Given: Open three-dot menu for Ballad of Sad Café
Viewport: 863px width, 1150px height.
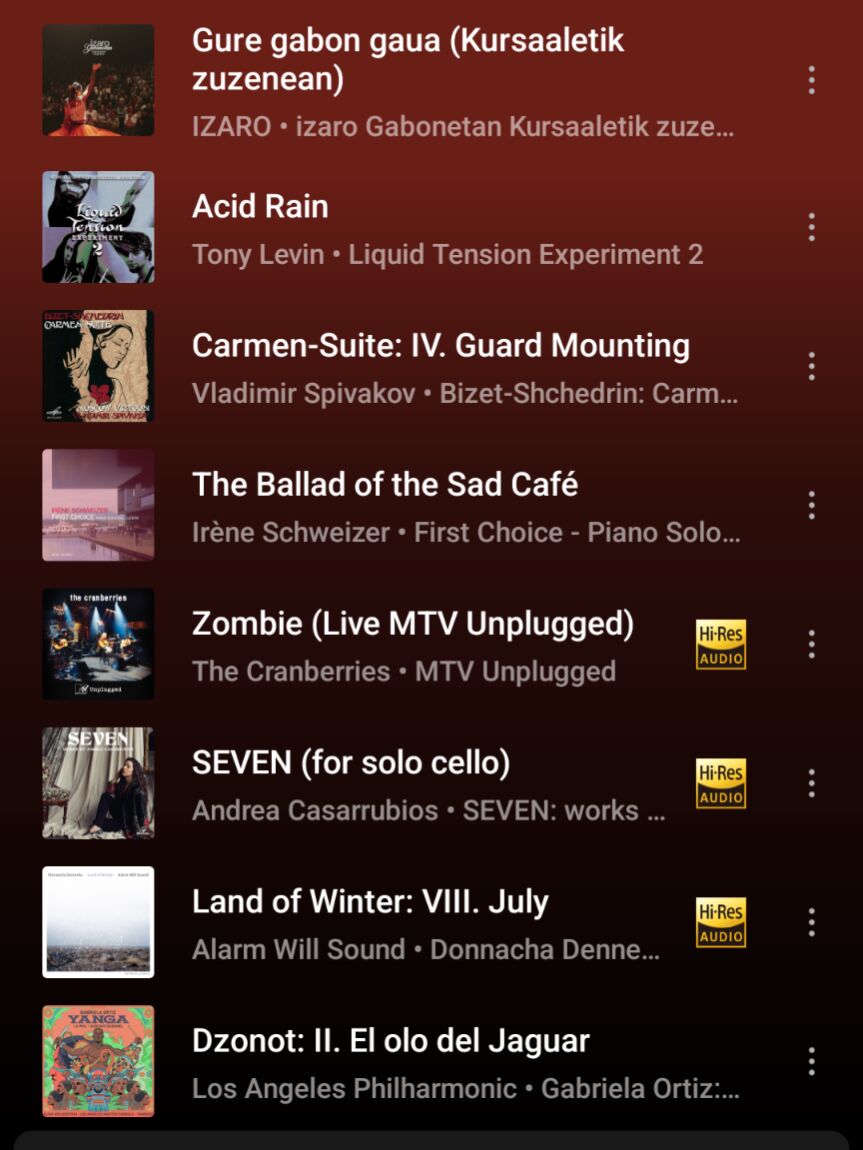Looking at the screenshot, I should coord(811,505).
